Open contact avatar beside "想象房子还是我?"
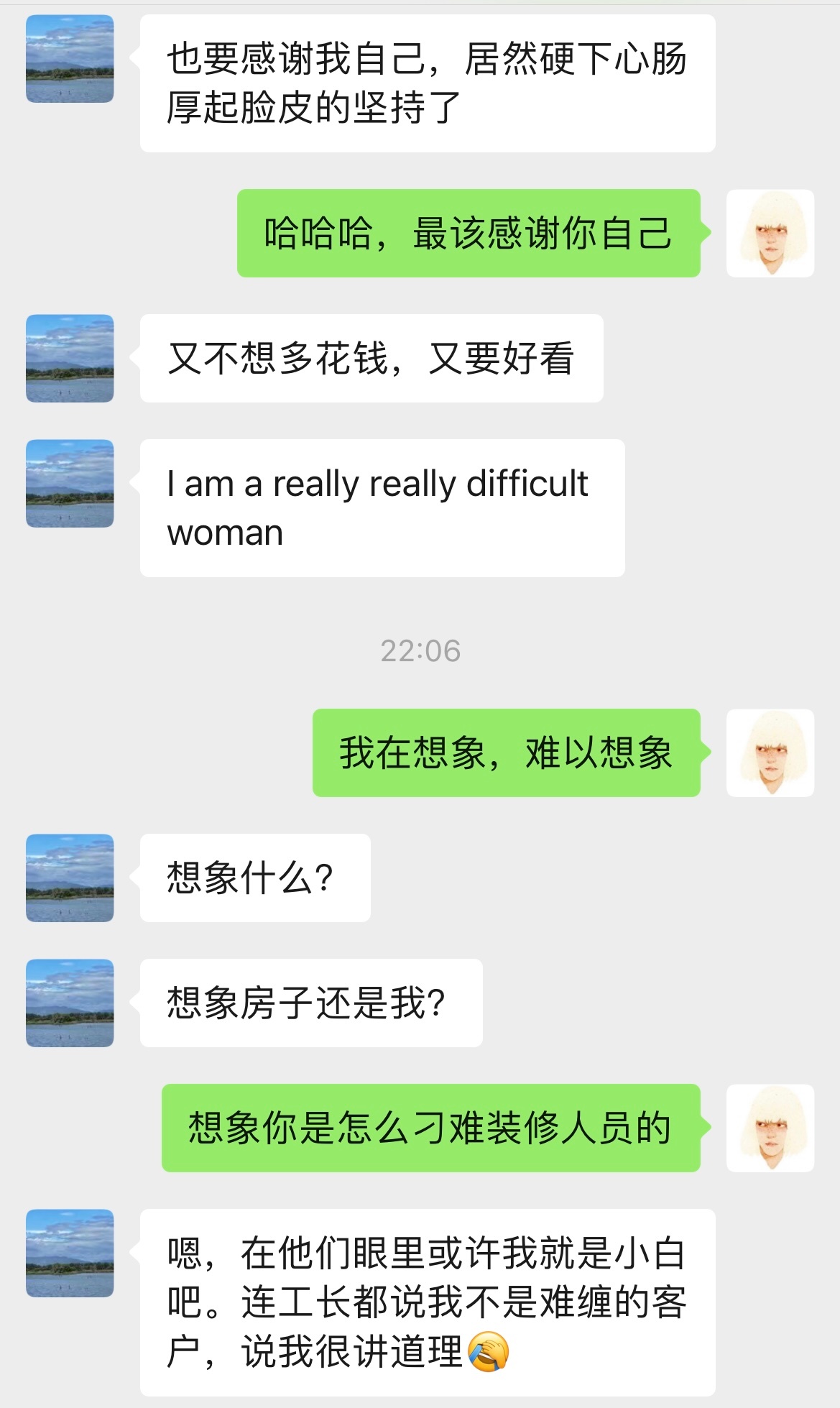840x1408 pixels. pos(70,1003)
